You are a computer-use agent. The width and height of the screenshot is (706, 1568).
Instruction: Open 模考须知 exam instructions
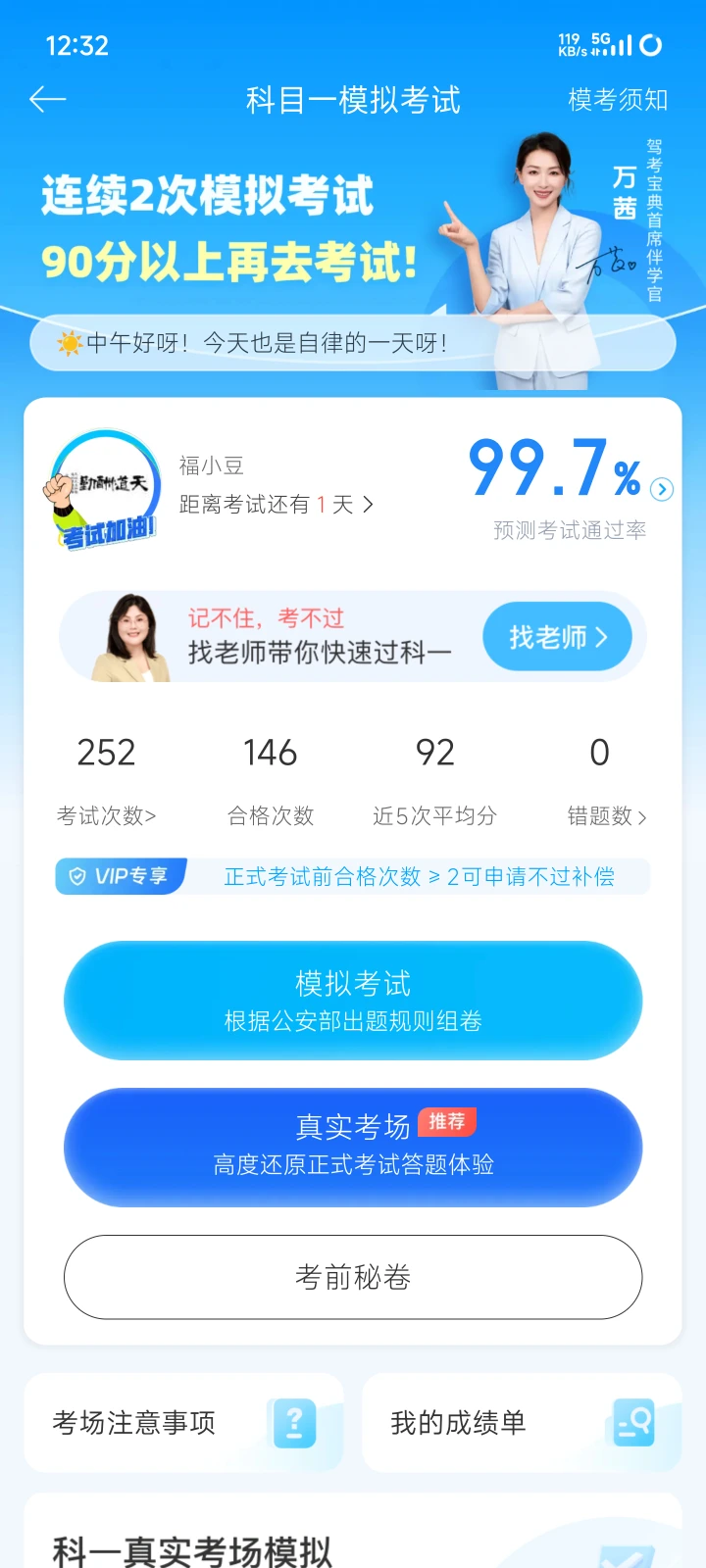(618, 100)
